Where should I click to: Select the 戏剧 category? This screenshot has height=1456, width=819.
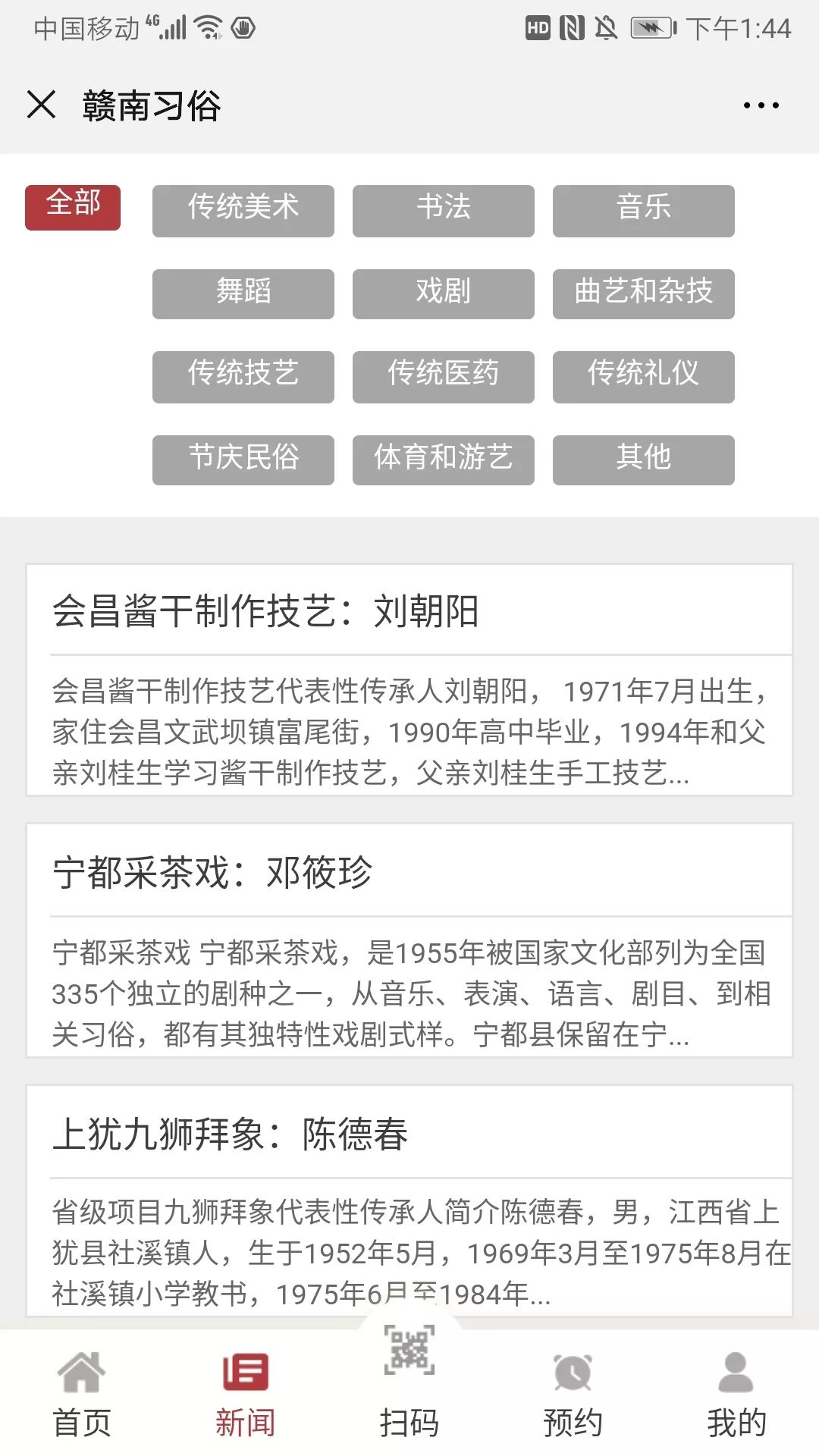click(x=443, y=293)
